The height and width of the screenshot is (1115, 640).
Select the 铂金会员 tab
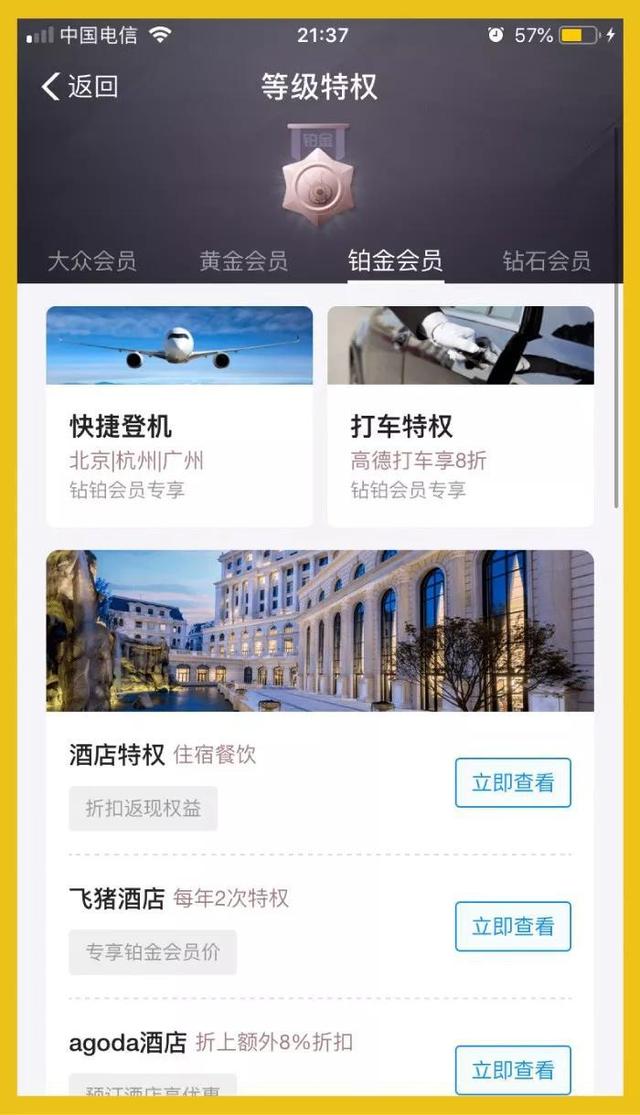click(x=395, y=262)
